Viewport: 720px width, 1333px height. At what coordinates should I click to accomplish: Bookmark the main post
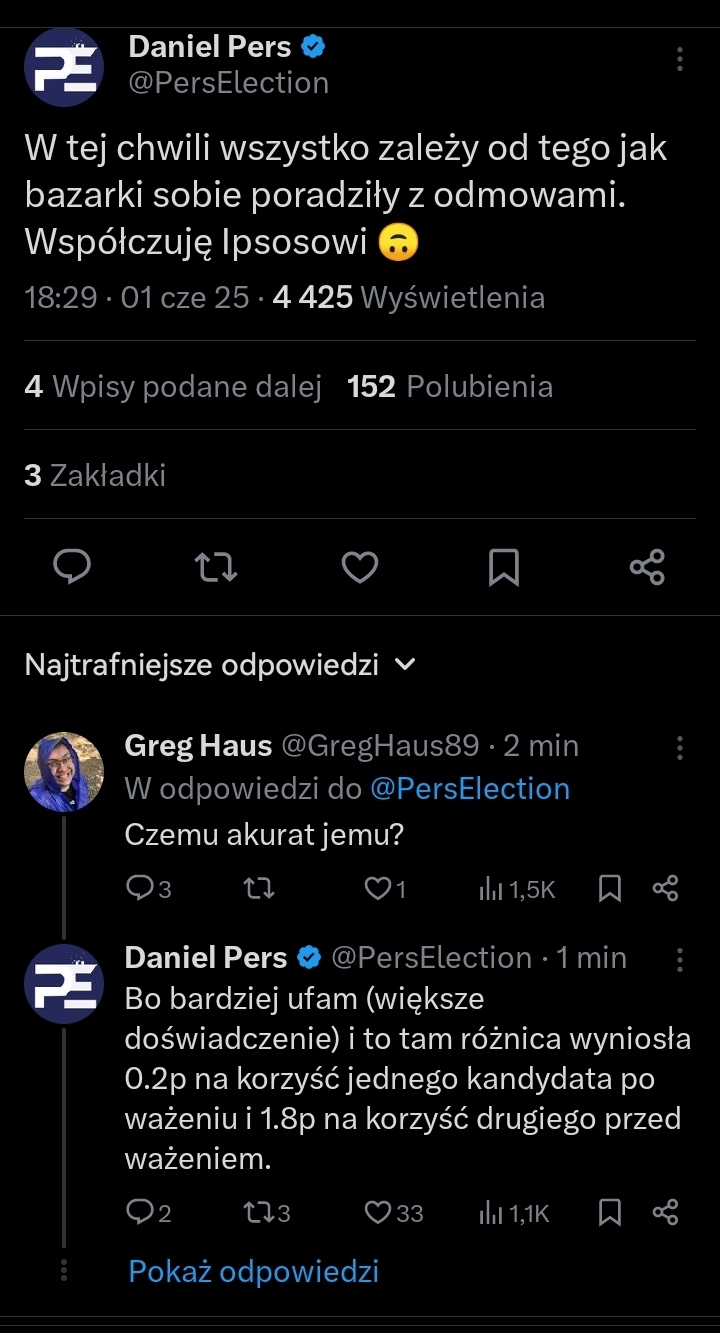point(503,568)
